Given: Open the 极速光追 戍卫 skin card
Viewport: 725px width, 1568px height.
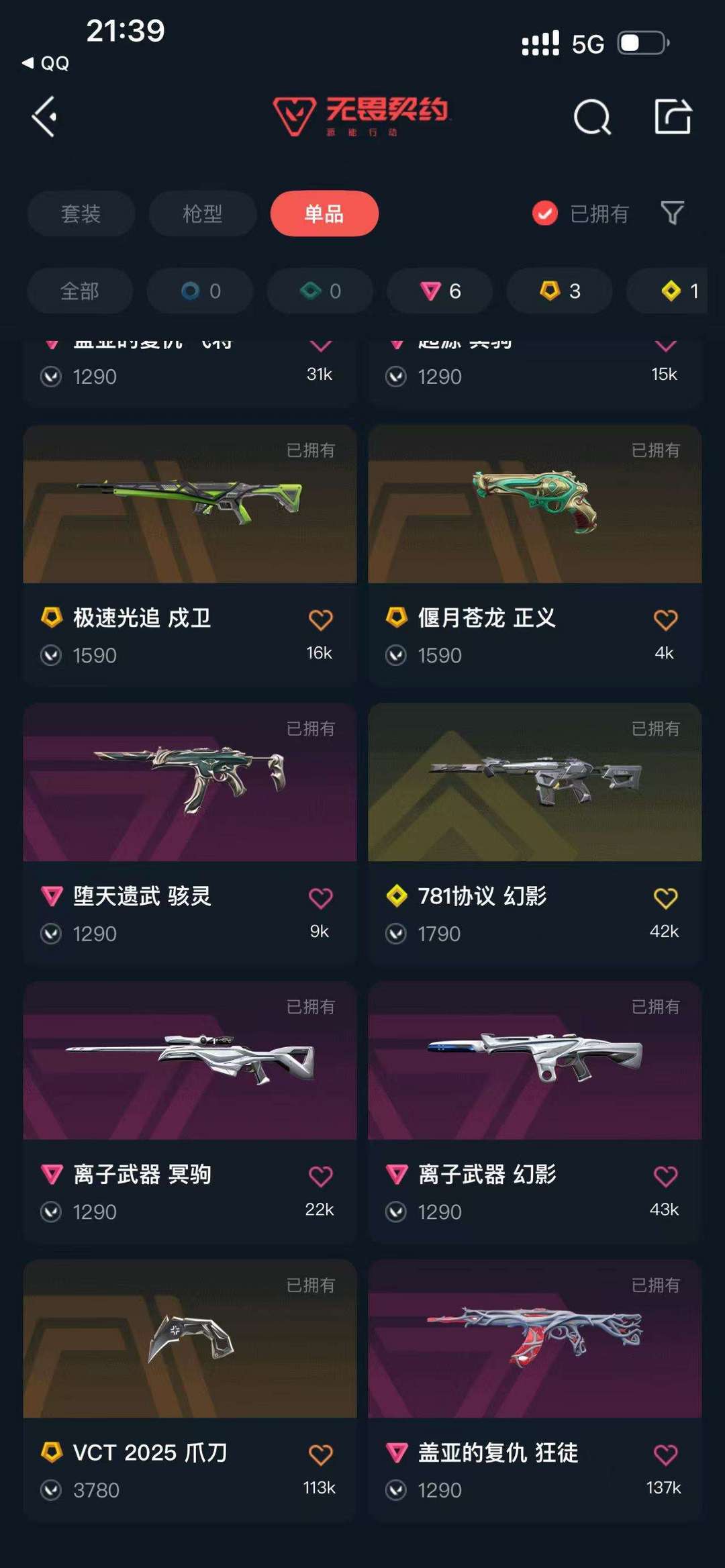Looking at the screenshot, I should (x=190, y=554).
